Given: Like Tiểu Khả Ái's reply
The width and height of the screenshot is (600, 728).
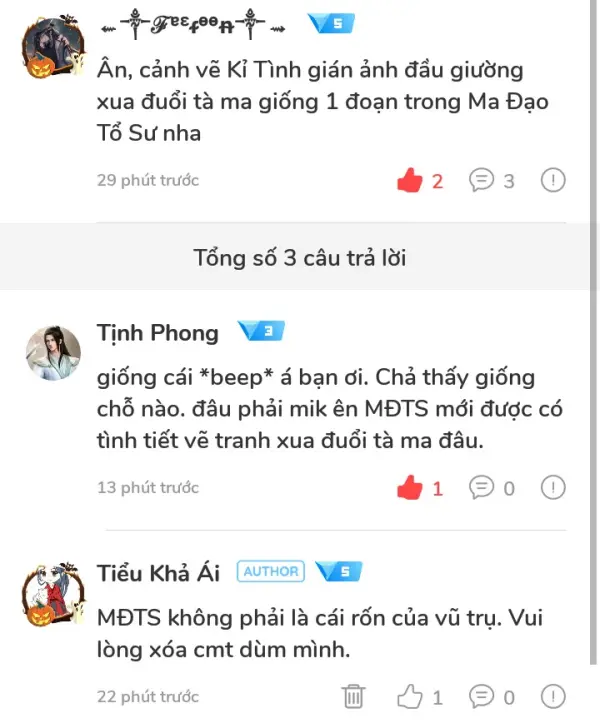Looking at the screenshot, I should click(x=411, y=696).
